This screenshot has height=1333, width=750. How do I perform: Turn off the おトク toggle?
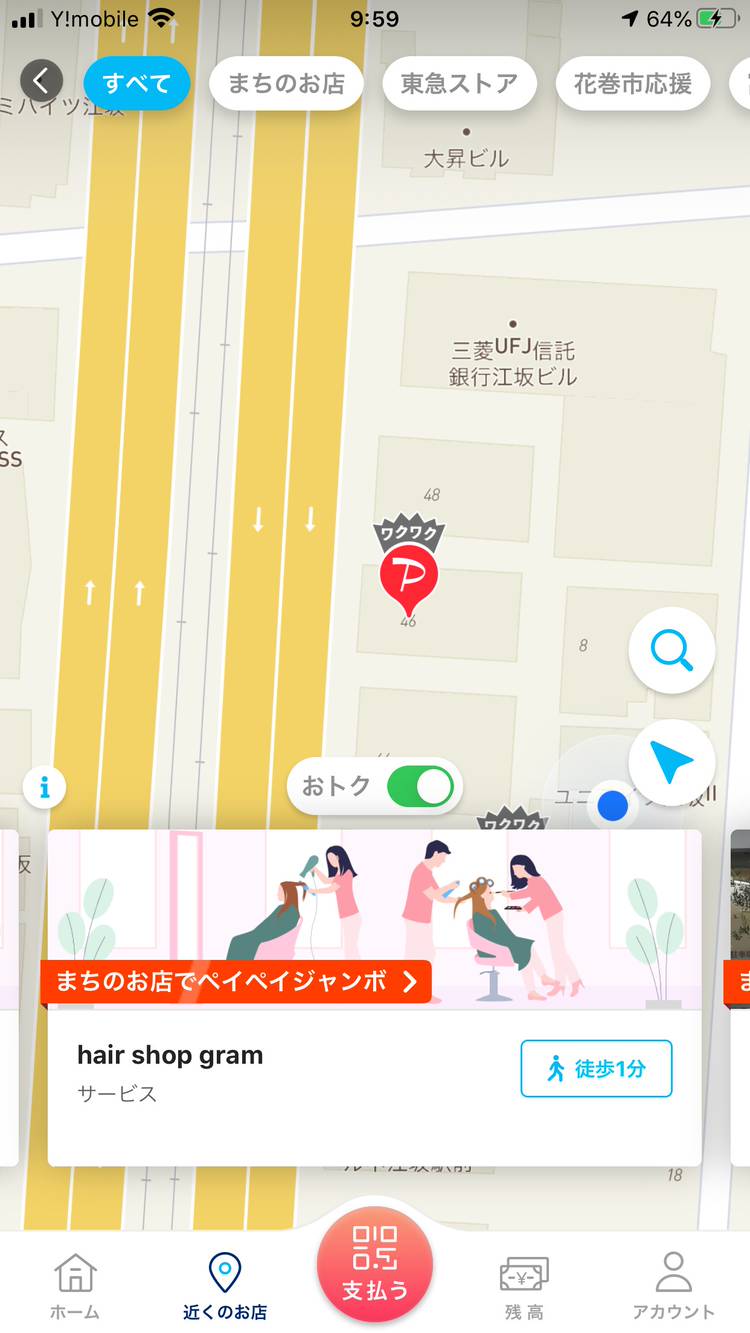(x=420, y=787)
